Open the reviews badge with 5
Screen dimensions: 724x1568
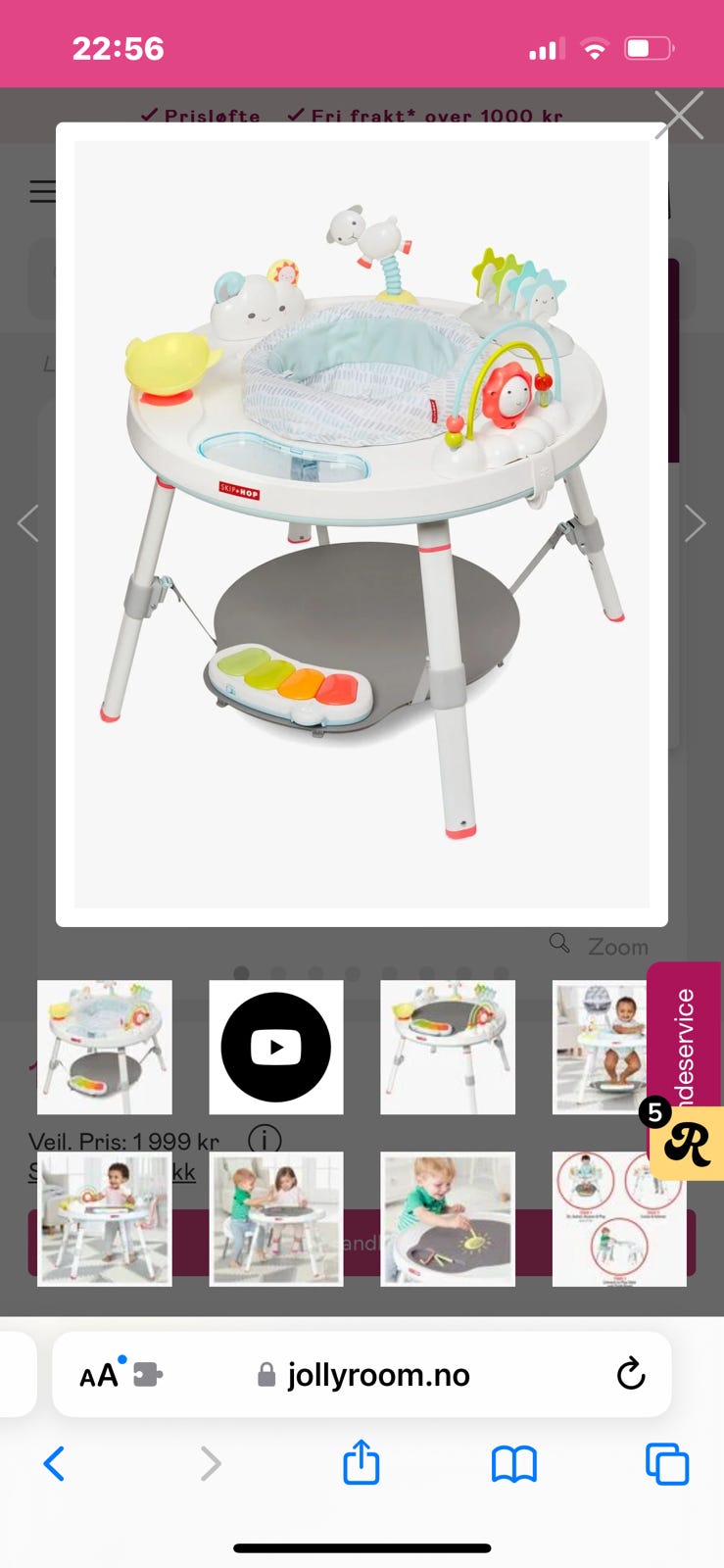tap(685, 1143)
